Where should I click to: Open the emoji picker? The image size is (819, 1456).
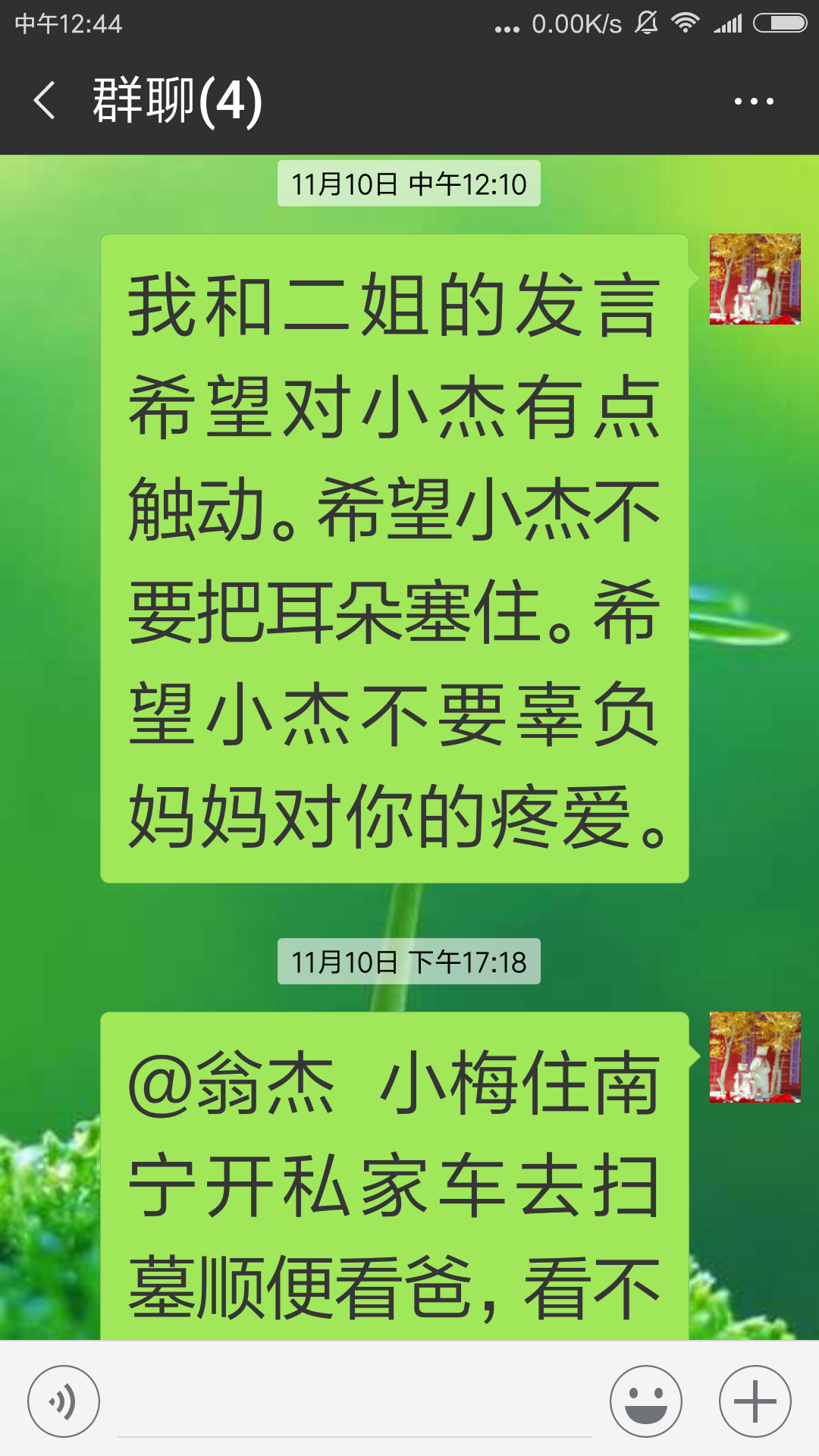(x=646, y=1401)
